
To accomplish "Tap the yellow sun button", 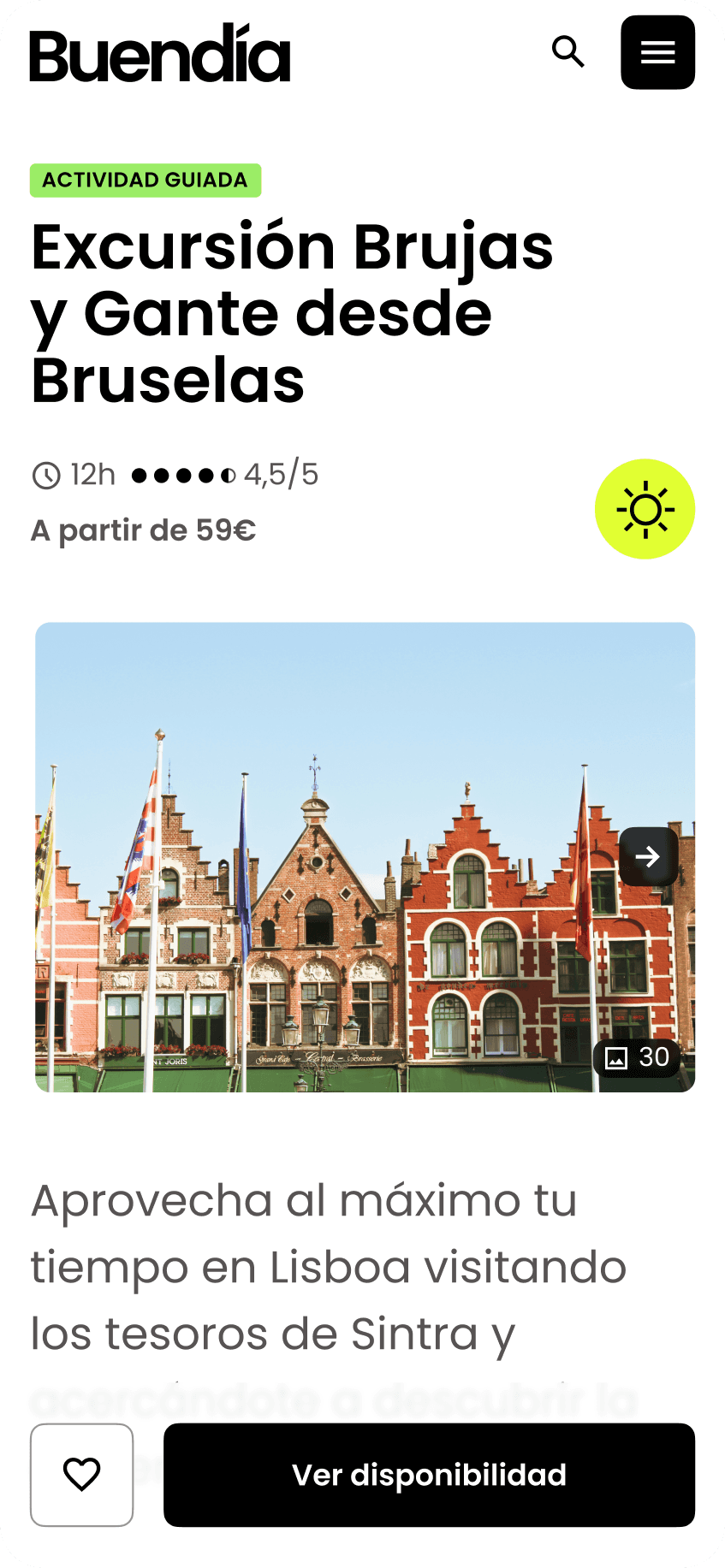I will click(x=645, y=509).
